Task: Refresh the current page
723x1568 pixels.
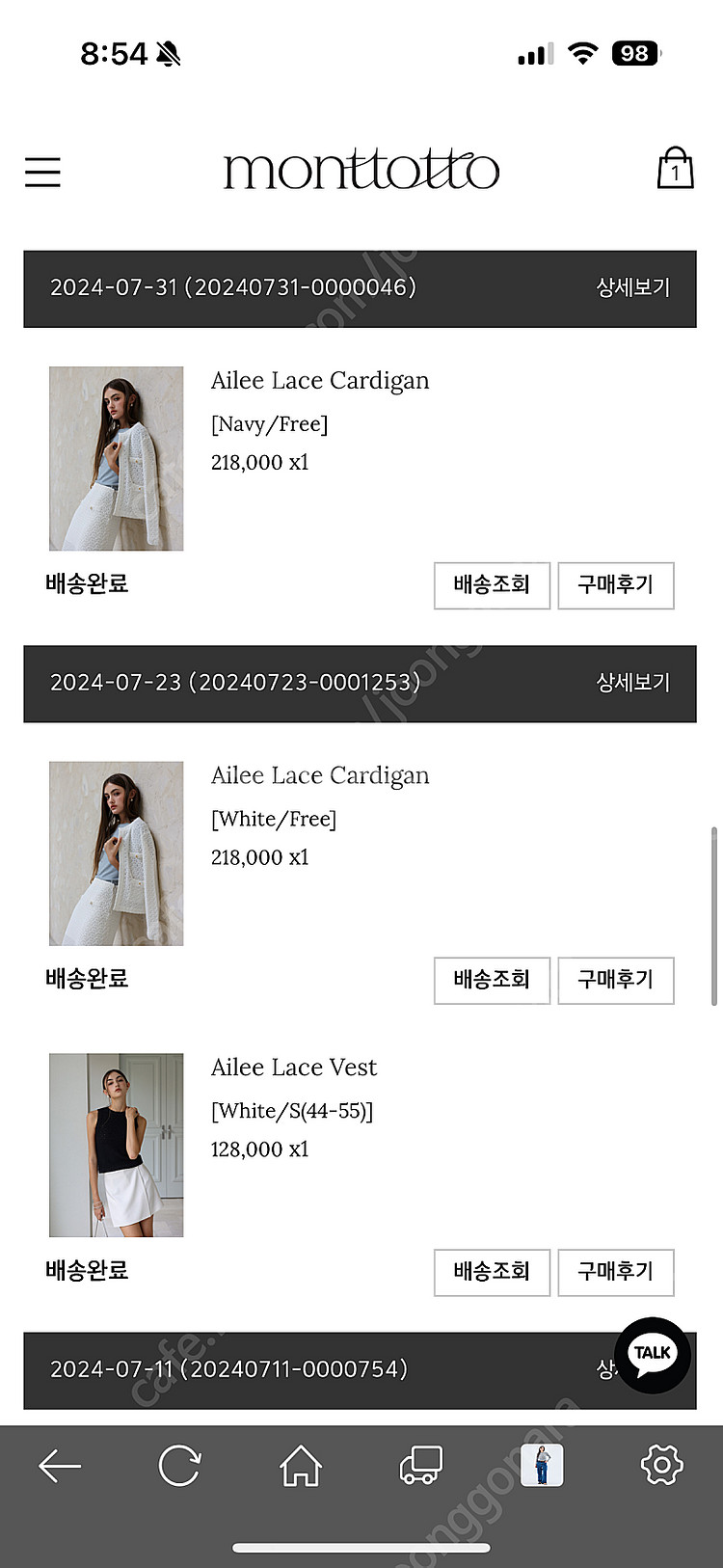Action: (x=179, y=1467)
